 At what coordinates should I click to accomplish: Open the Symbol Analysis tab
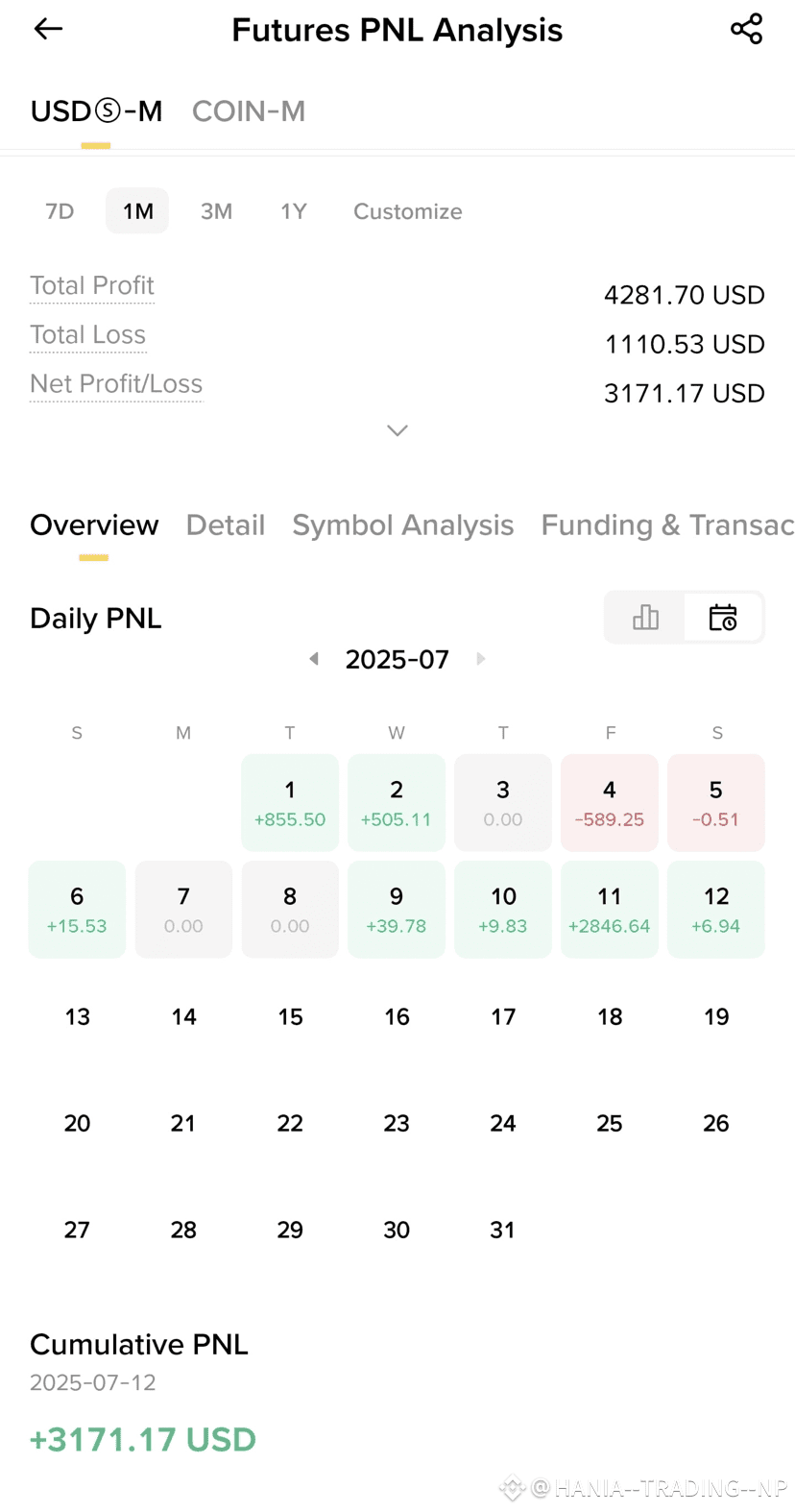(x=402, y=524)
